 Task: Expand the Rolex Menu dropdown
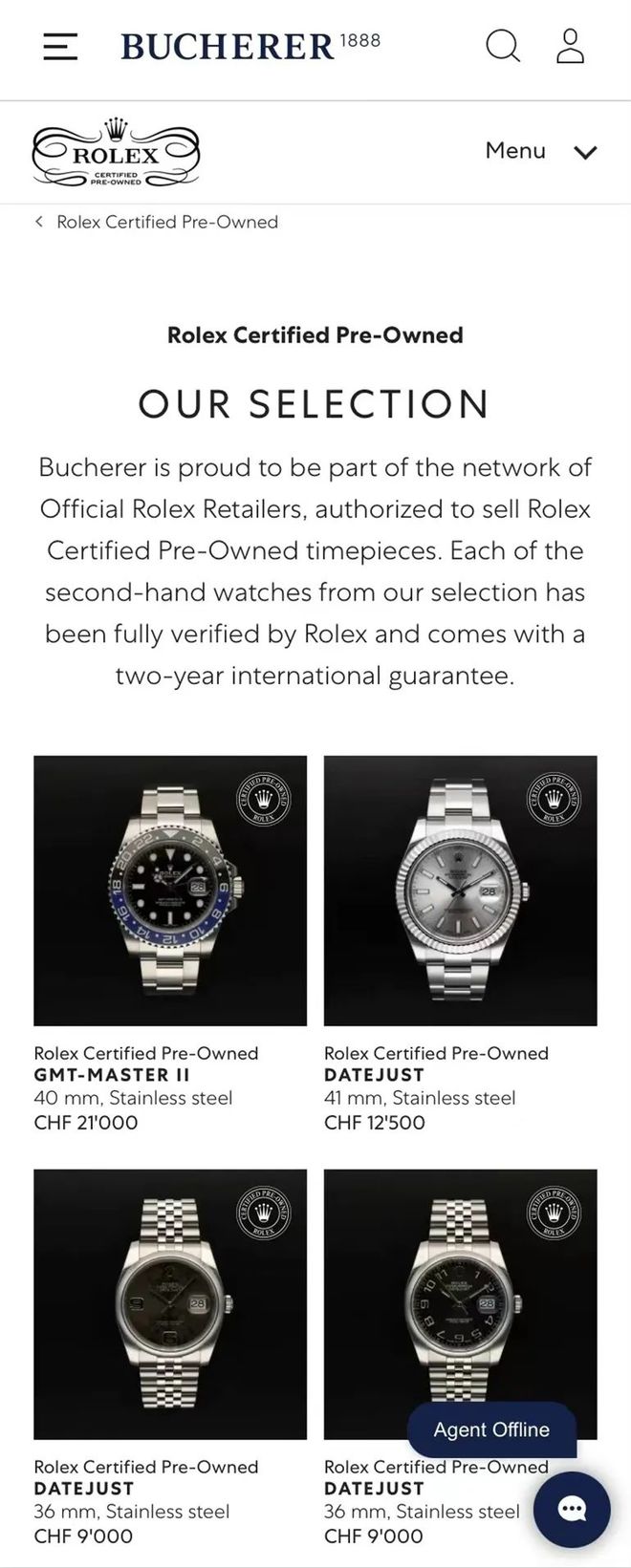(x=541, y=151)
